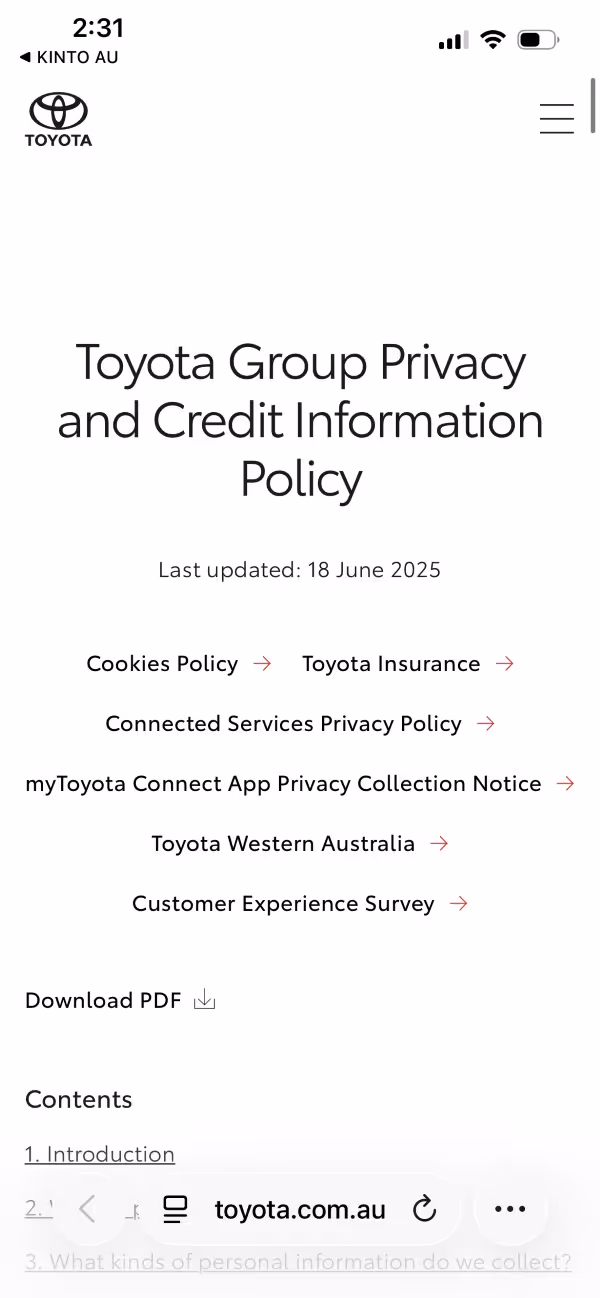Return to the KINTO AU app
Screen dimensions: 600x1298
pos(69,57)
